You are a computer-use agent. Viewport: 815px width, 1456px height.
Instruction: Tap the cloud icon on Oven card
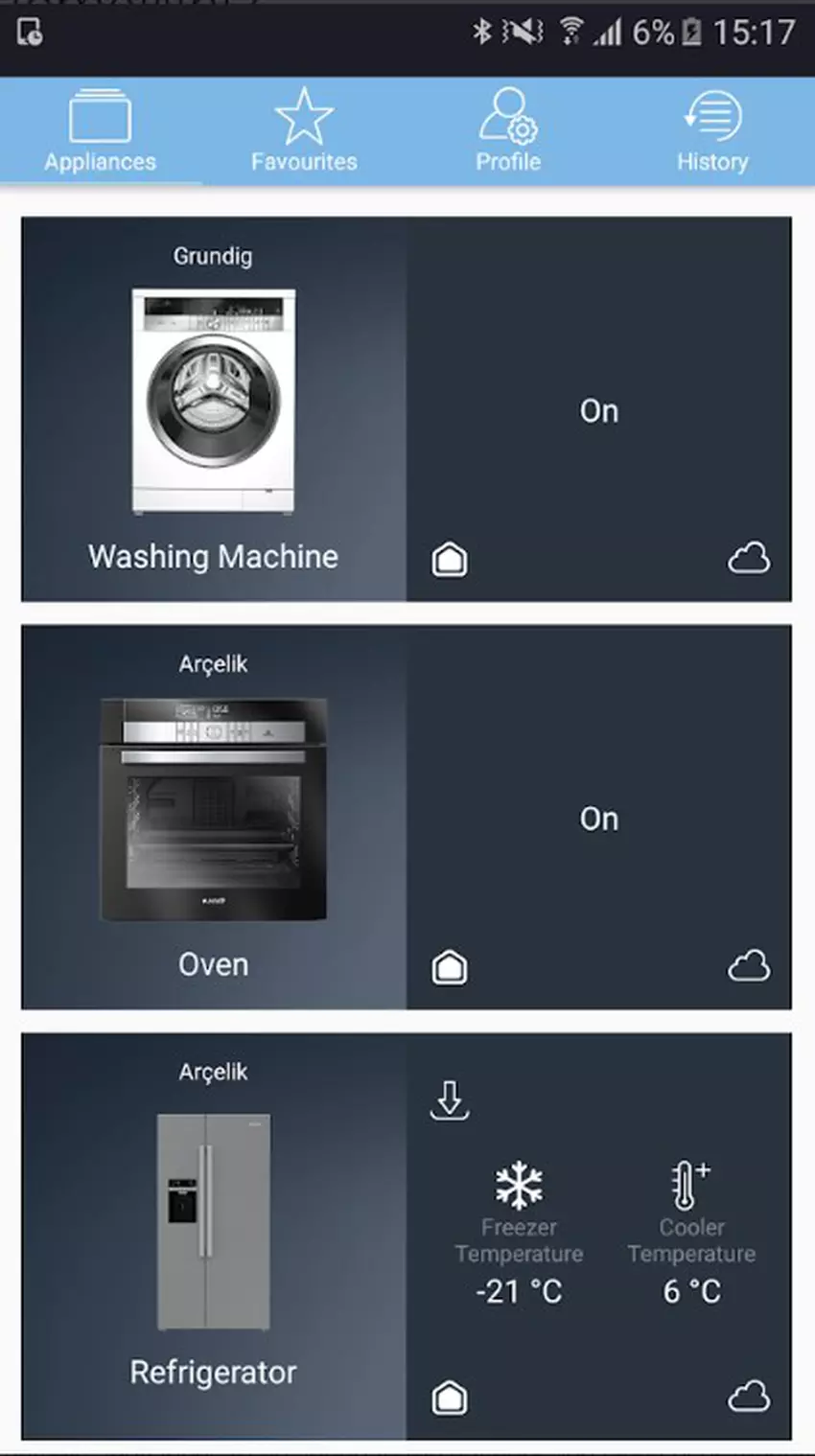click(x=749, y=966)
